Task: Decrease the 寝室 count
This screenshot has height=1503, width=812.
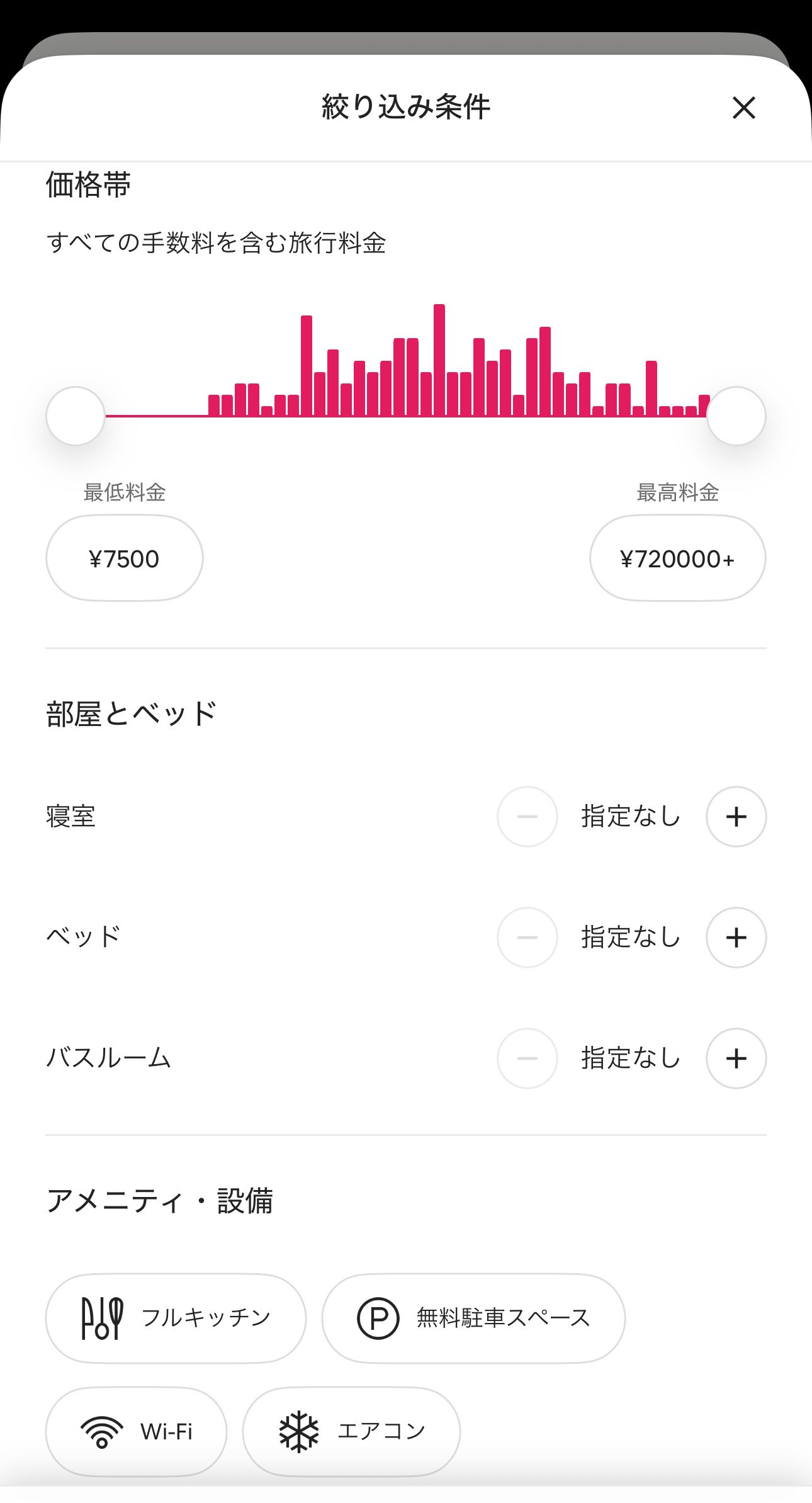Action: click(x=527, y=817)
